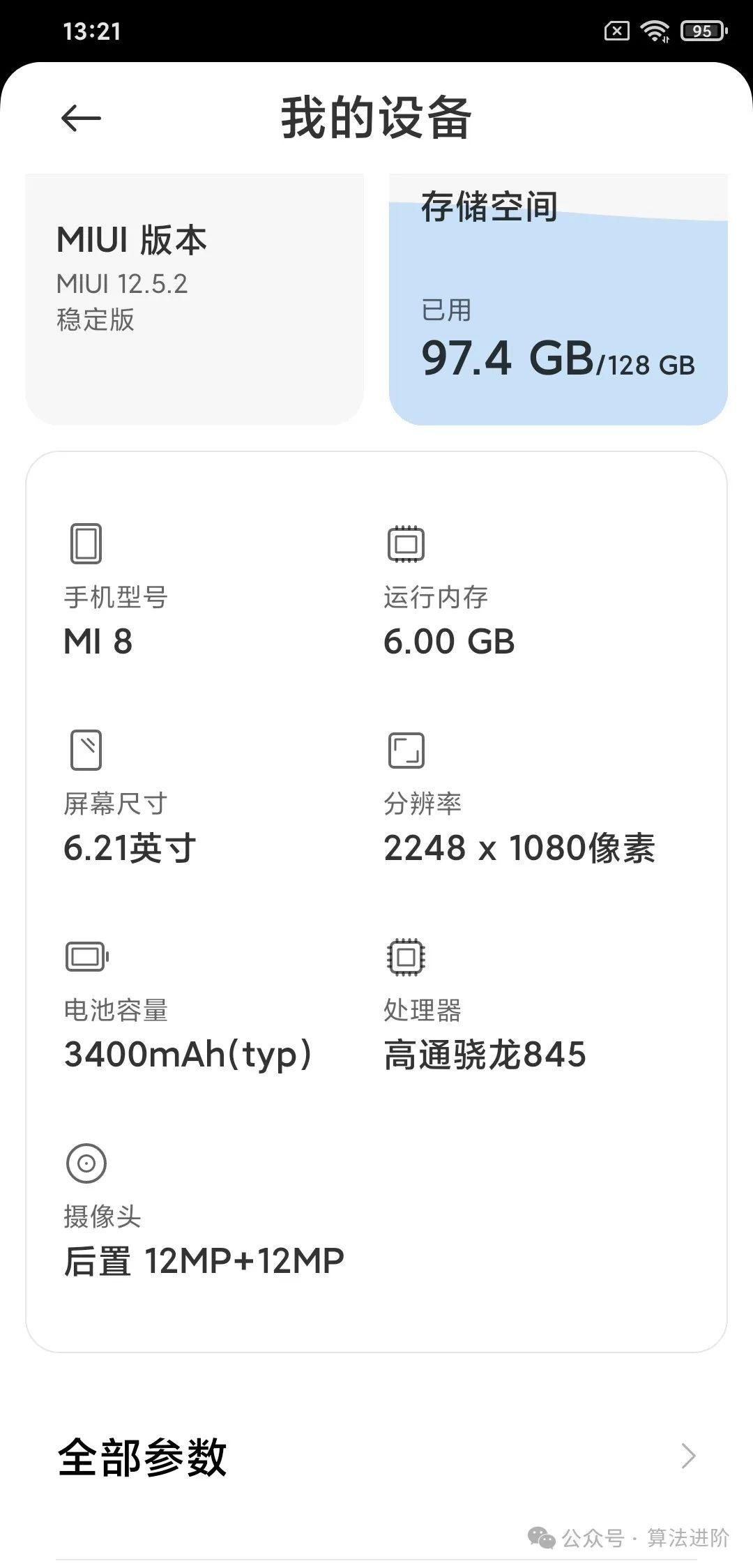Image resolution: width=753 pixels, height=1568 pixels.
Task: Select the battery icon above 电池容量
Action: (85, 956)
